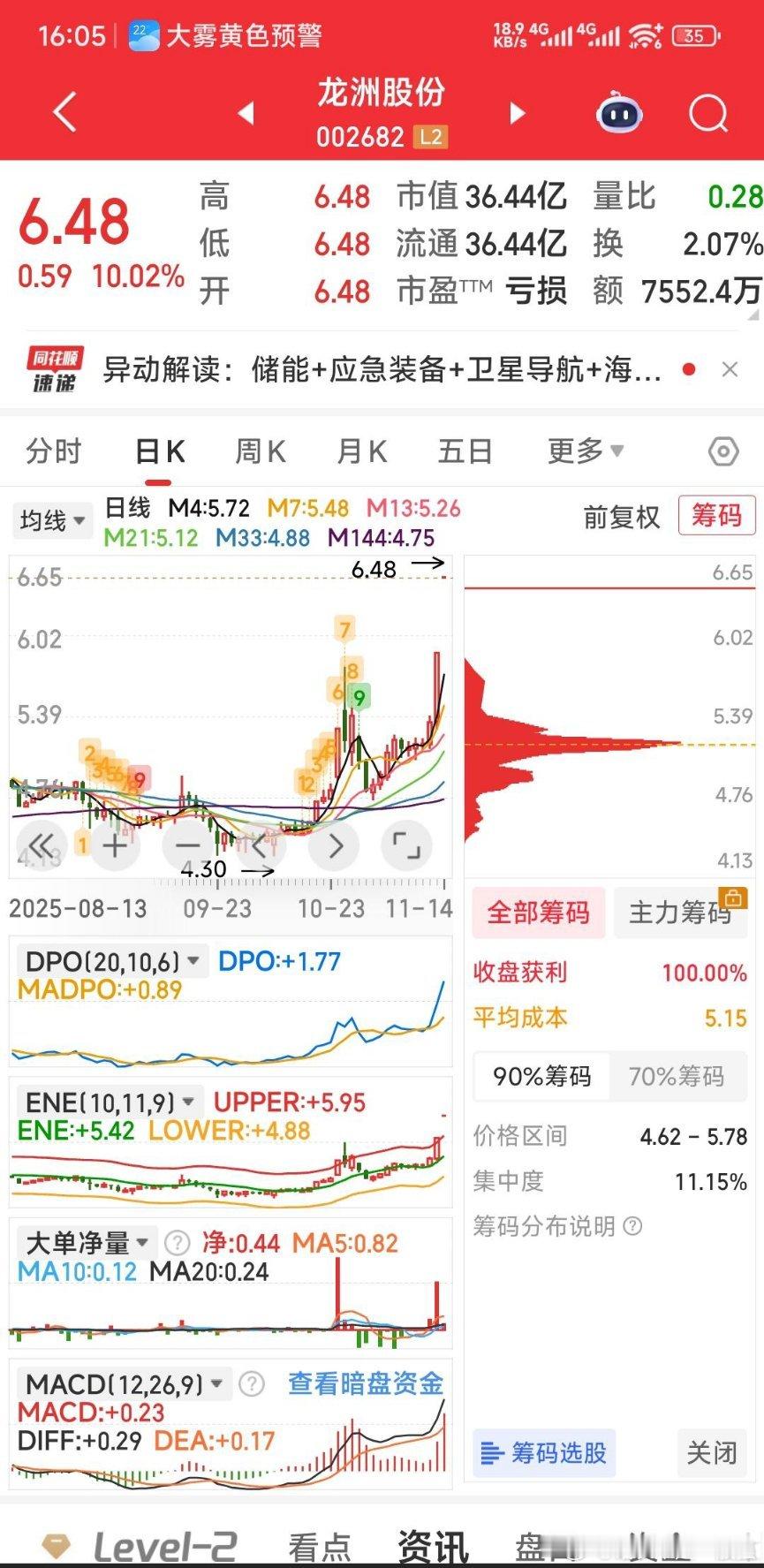Tap help question mark beside 大单净量
This screenshot has width=764, height=1568.
point(177,1243)
